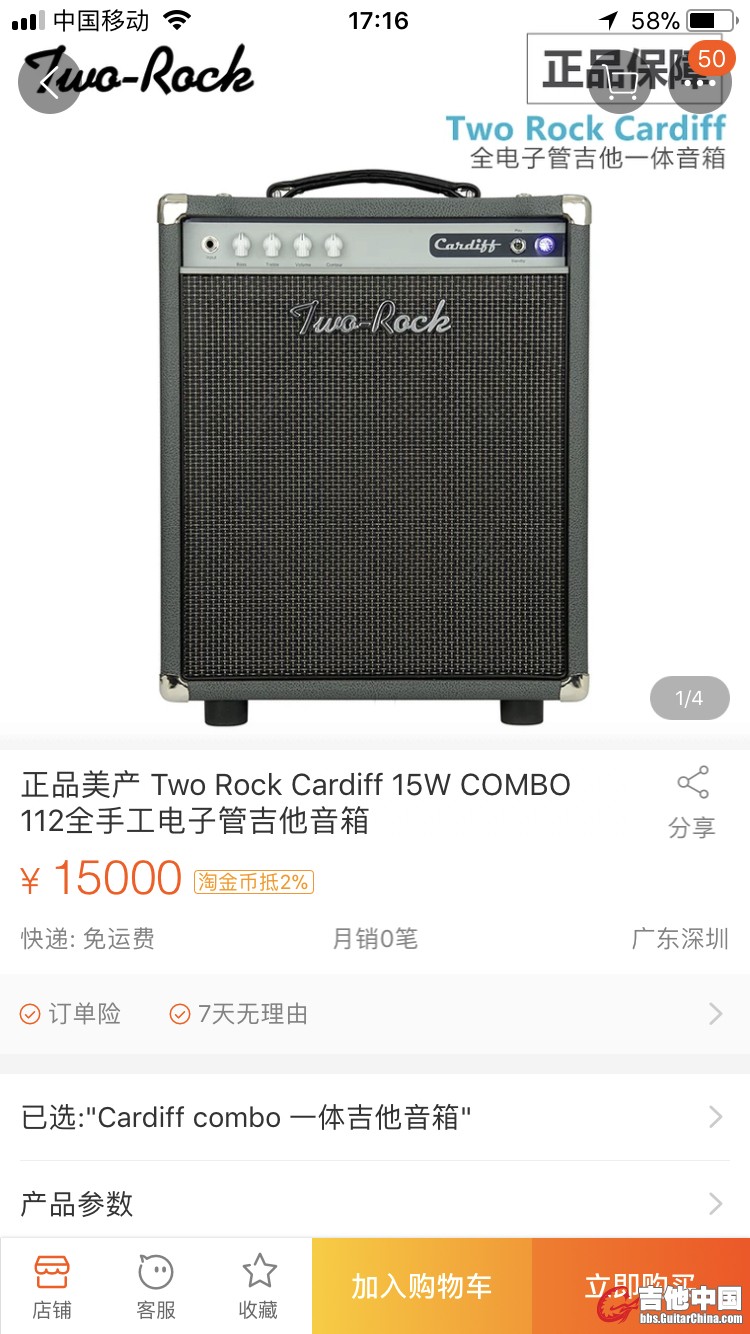
Task: Open the 已选 Cardiff combo option row
Action: tap(375, 1117)
